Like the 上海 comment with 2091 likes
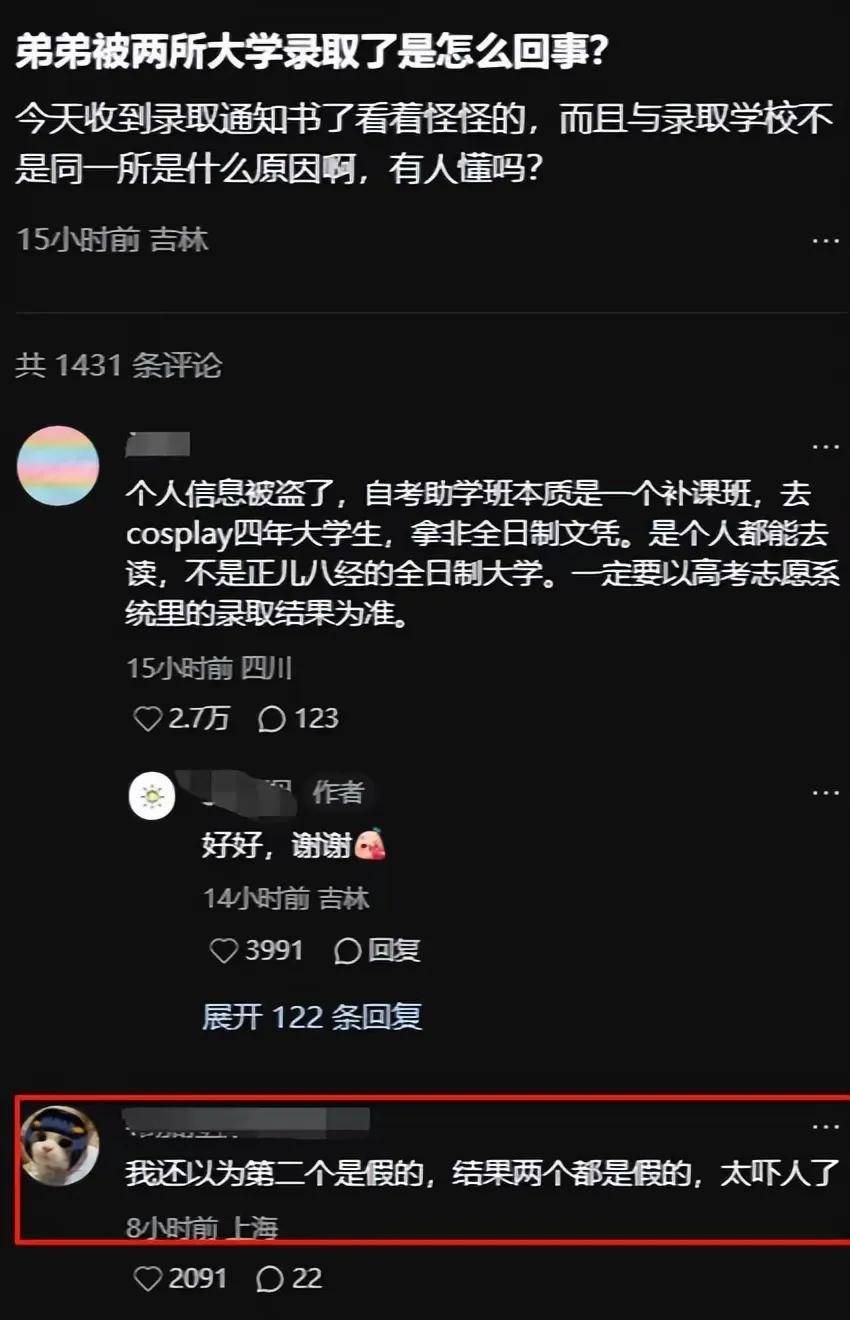This screenshot has height=1320, width=850. (147, 1278)
